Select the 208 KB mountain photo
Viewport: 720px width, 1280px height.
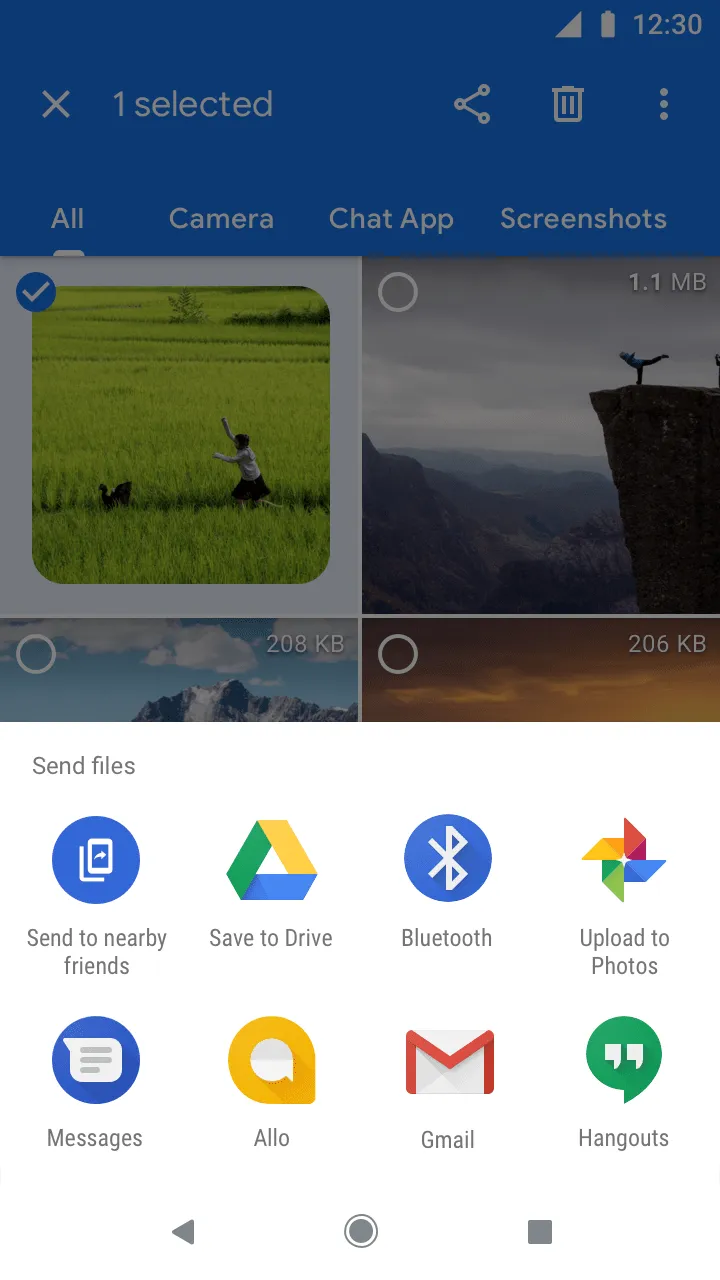[x=37, y=654]
